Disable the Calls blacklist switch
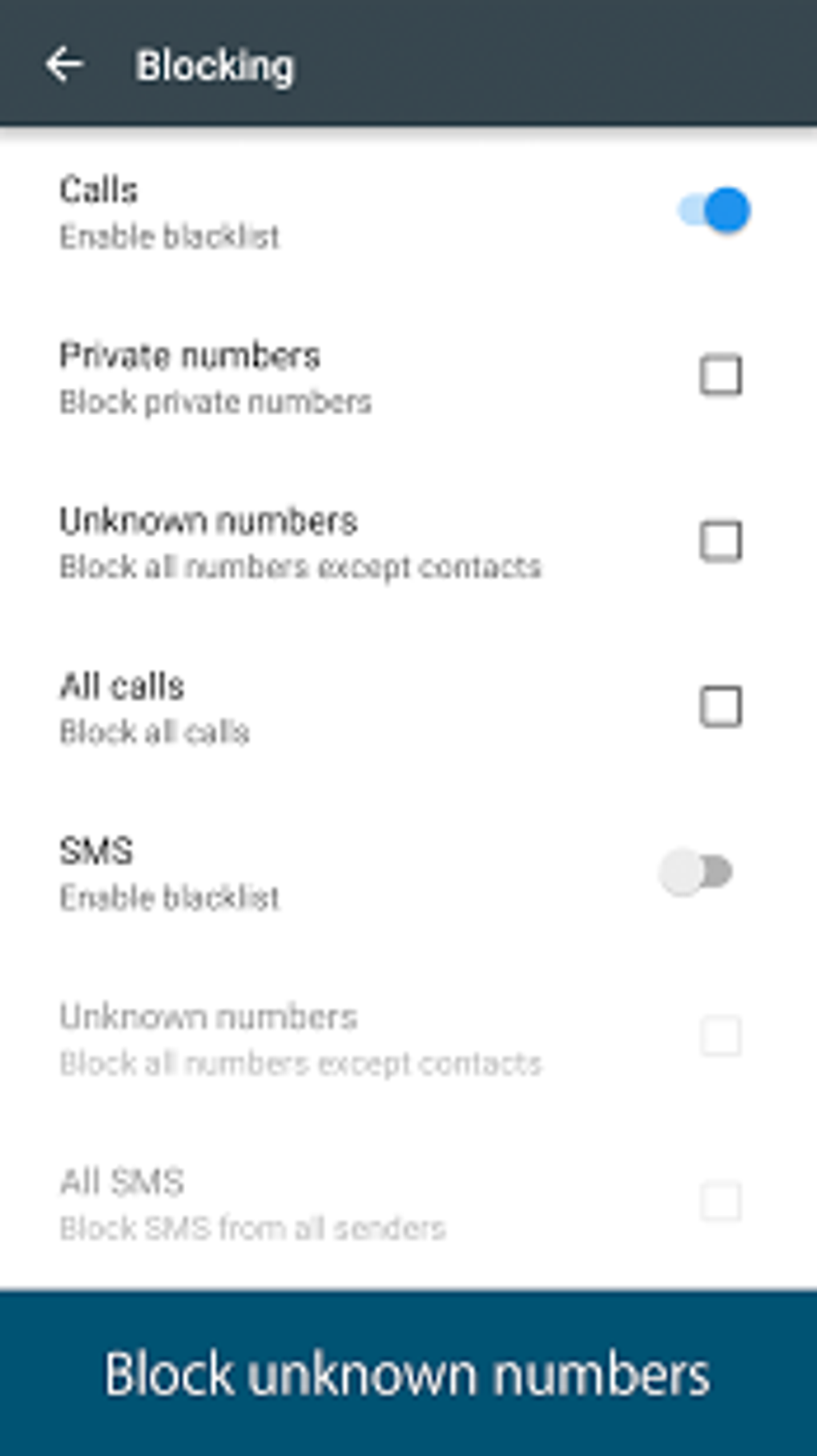 [x=714, y=211]
